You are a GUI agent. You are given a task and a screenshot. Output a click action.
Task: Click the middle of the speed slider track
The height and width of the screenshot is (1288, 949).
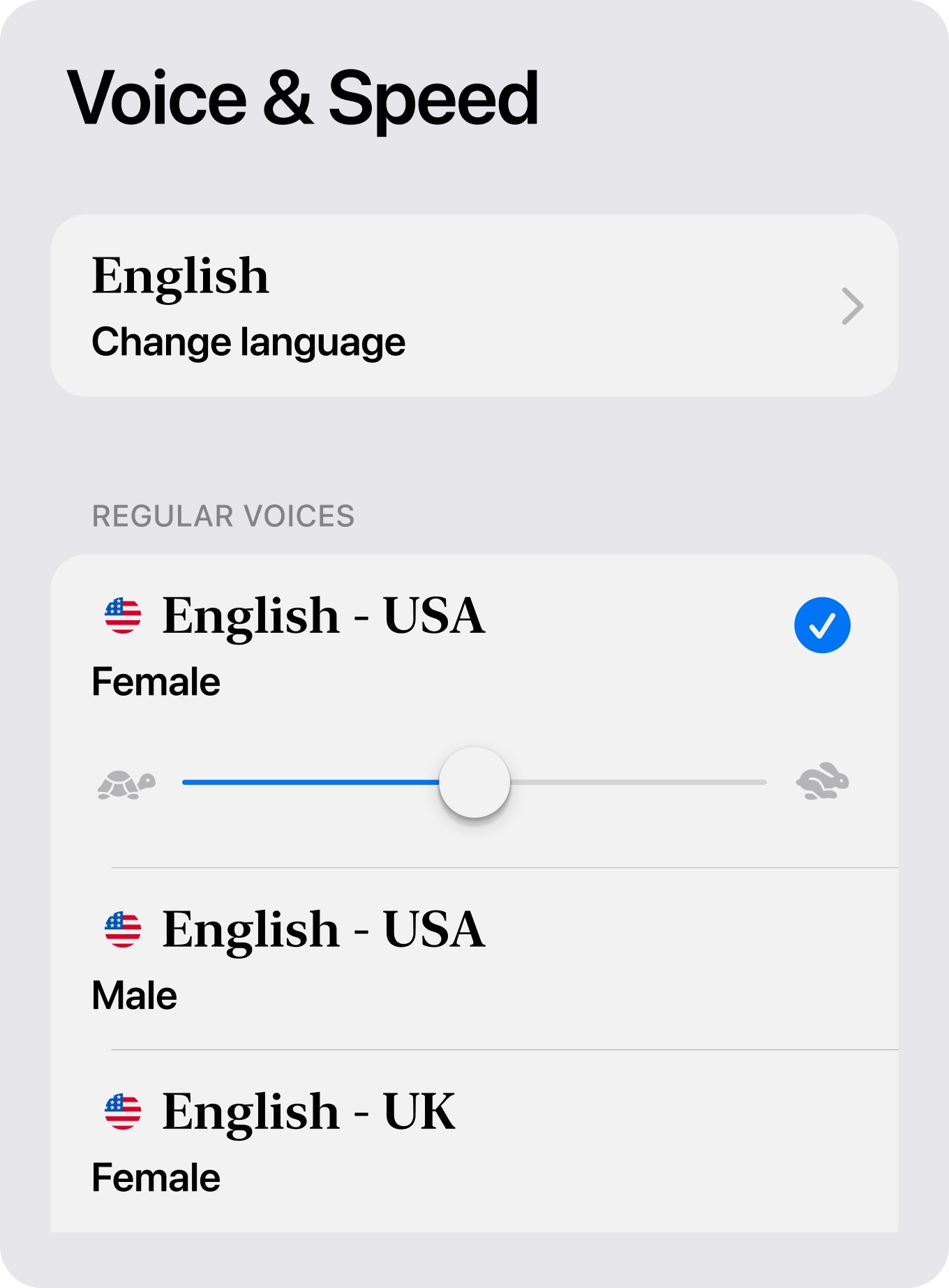coord(475,783)
